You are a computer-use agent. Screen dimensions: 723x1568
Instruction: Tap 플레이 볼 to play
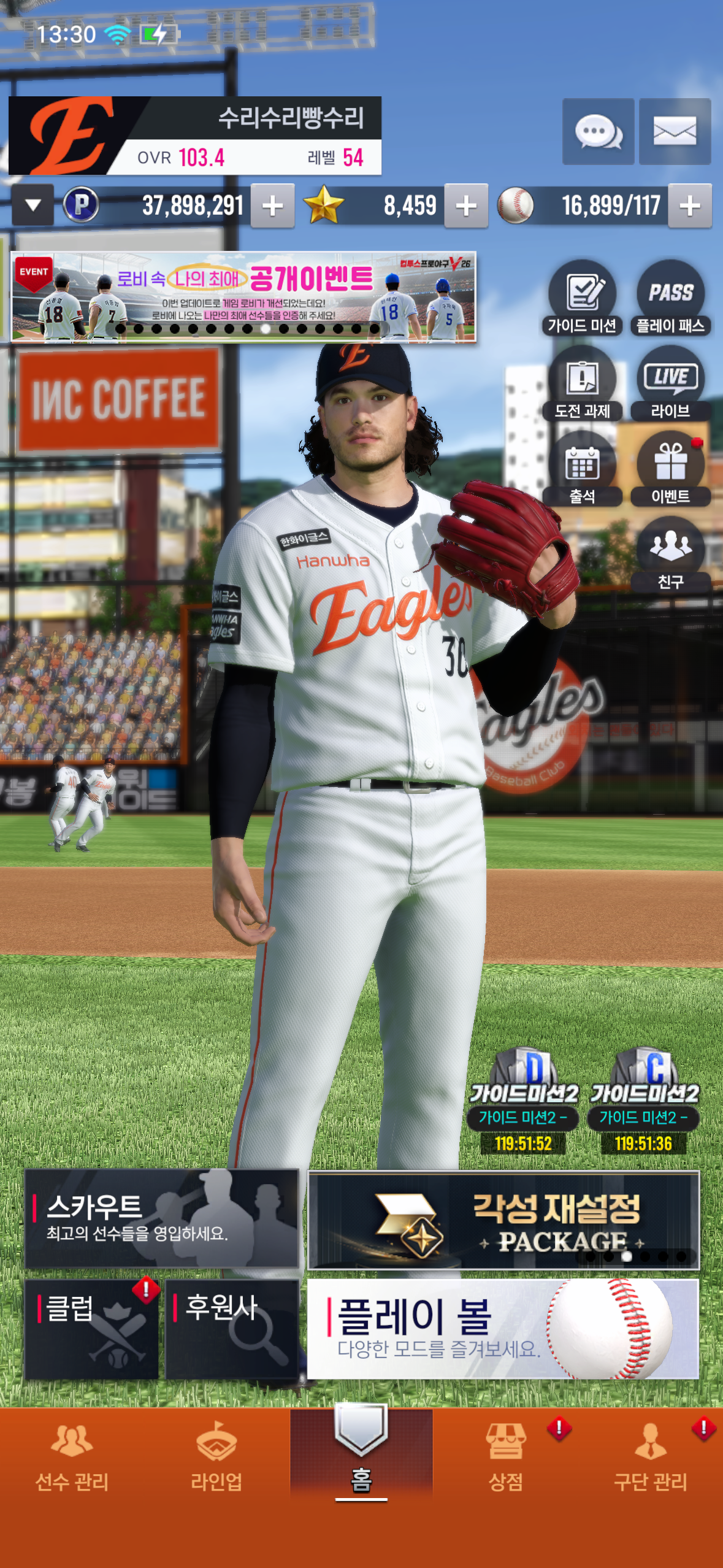point(503,1329)
